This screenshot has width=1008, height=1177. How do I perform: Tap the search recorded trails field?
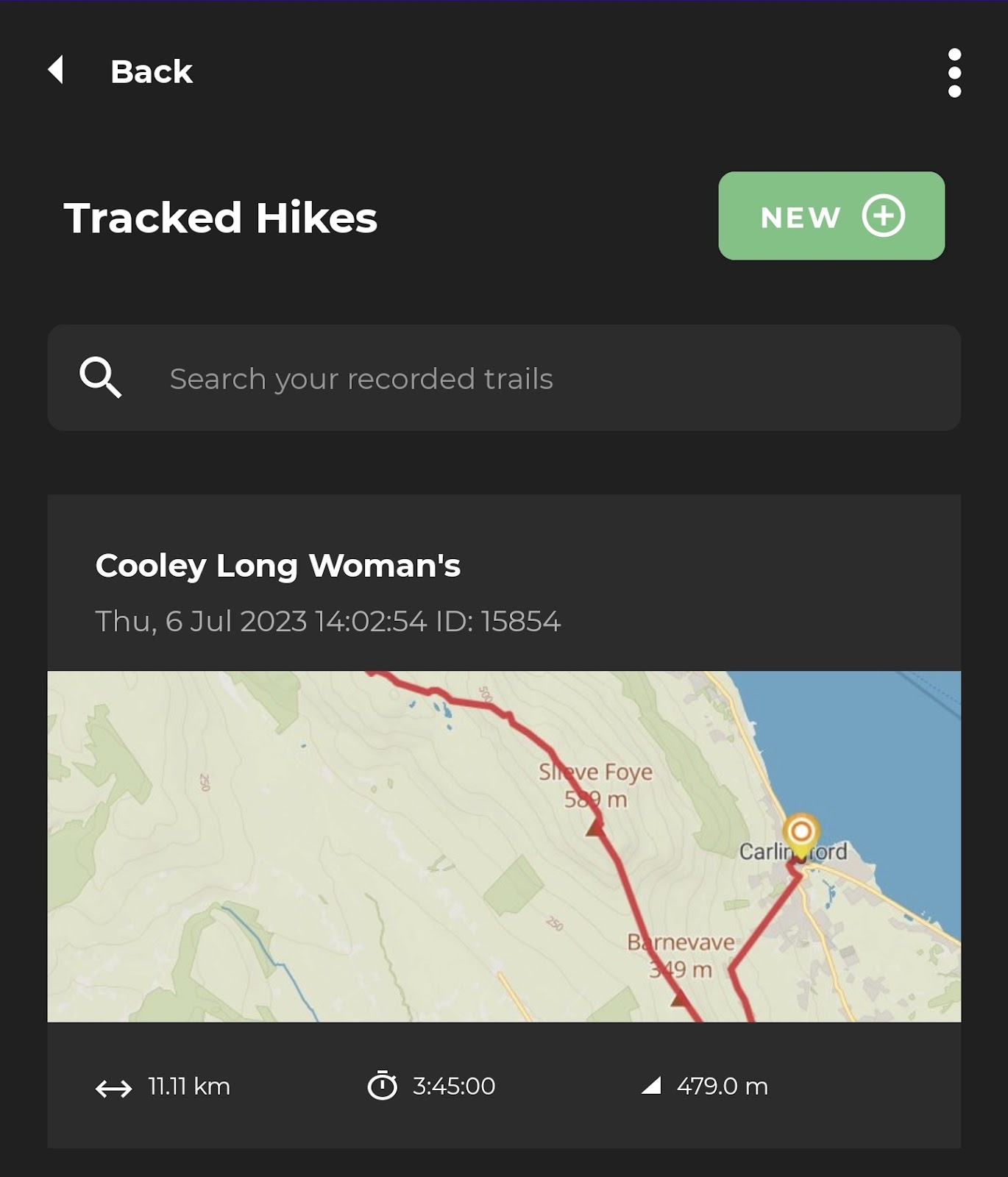[504, 378]
